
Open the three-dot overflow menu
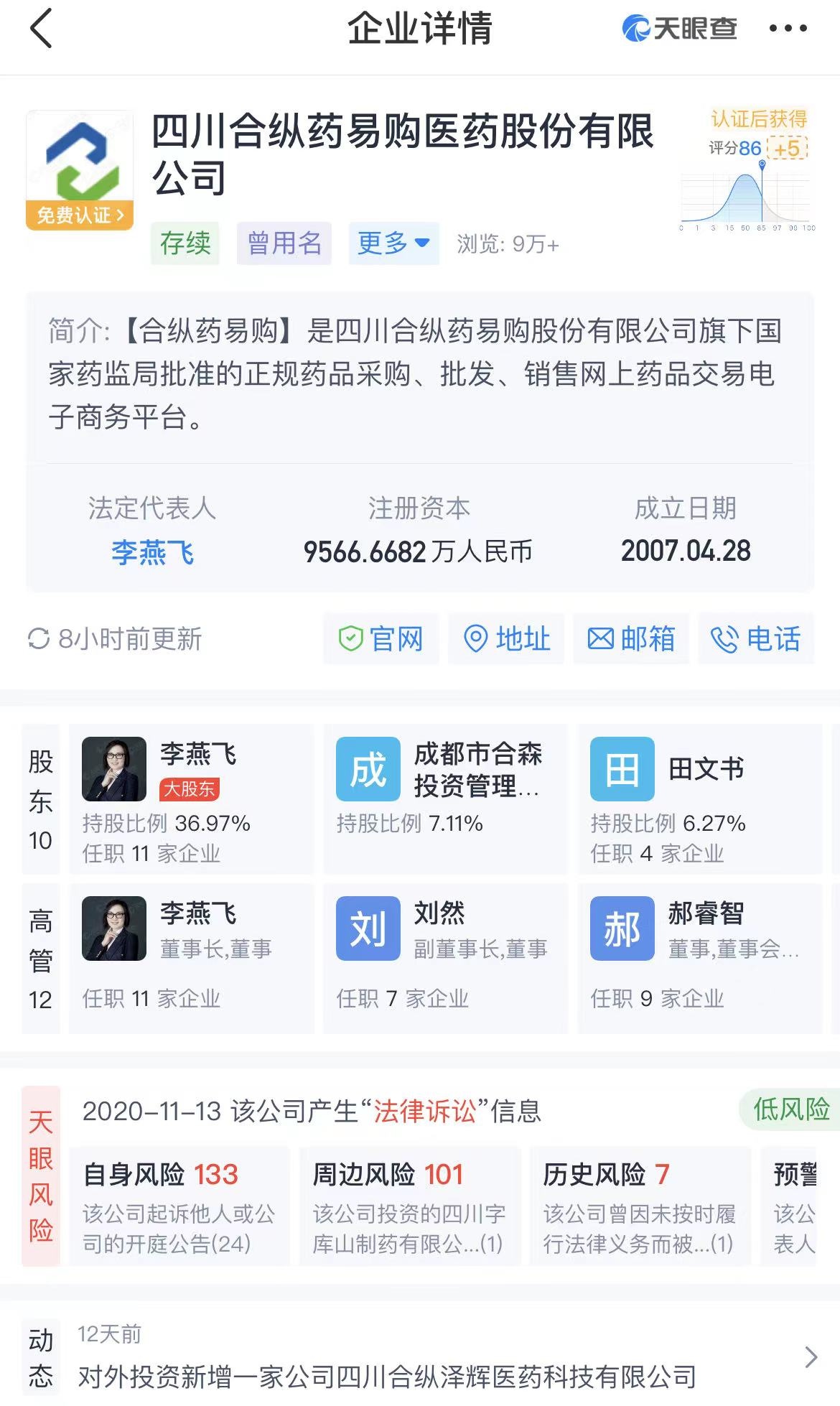tap(788, 29)
